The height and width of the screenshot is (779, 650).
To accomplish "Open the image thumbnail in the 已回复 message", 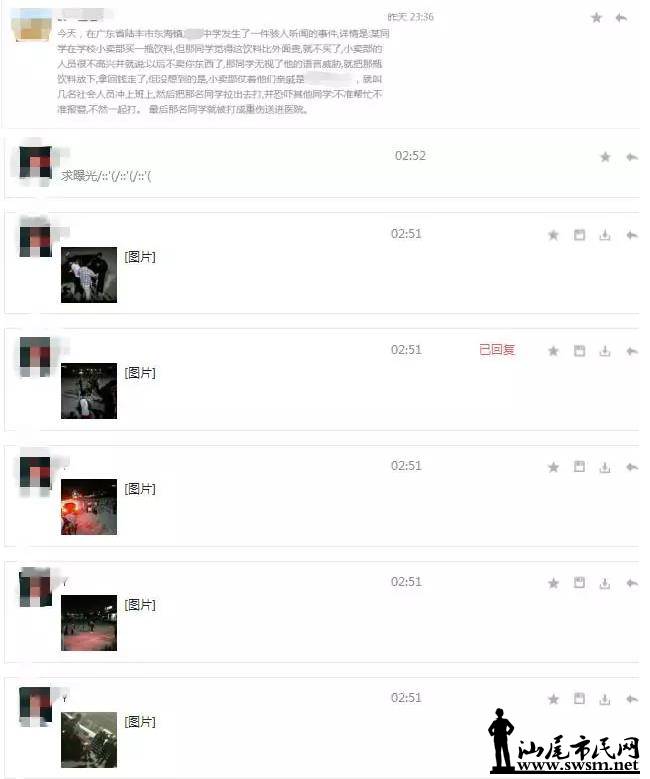I will [89, 391].
